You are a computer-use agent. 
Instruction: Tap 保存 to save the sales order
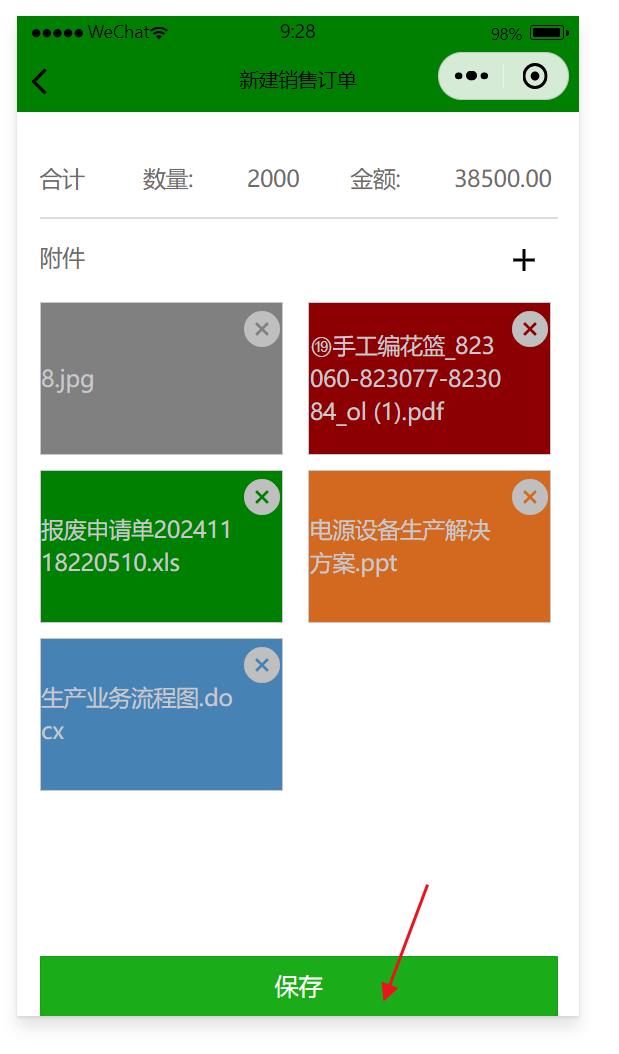click(x=298, y=986)
